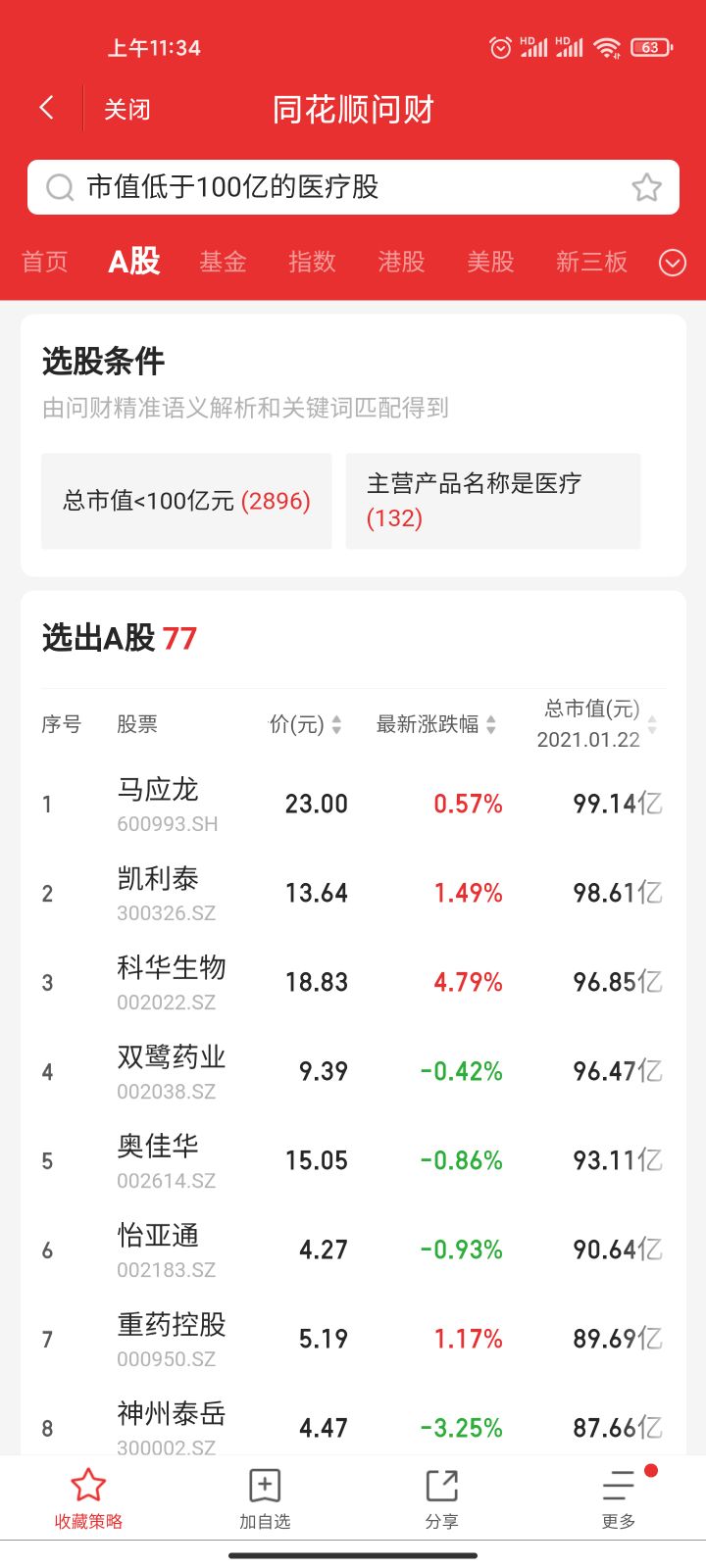Open stock 科华生物 002022.SZ
Screen dimensions: 706x1568
point(172,982)
